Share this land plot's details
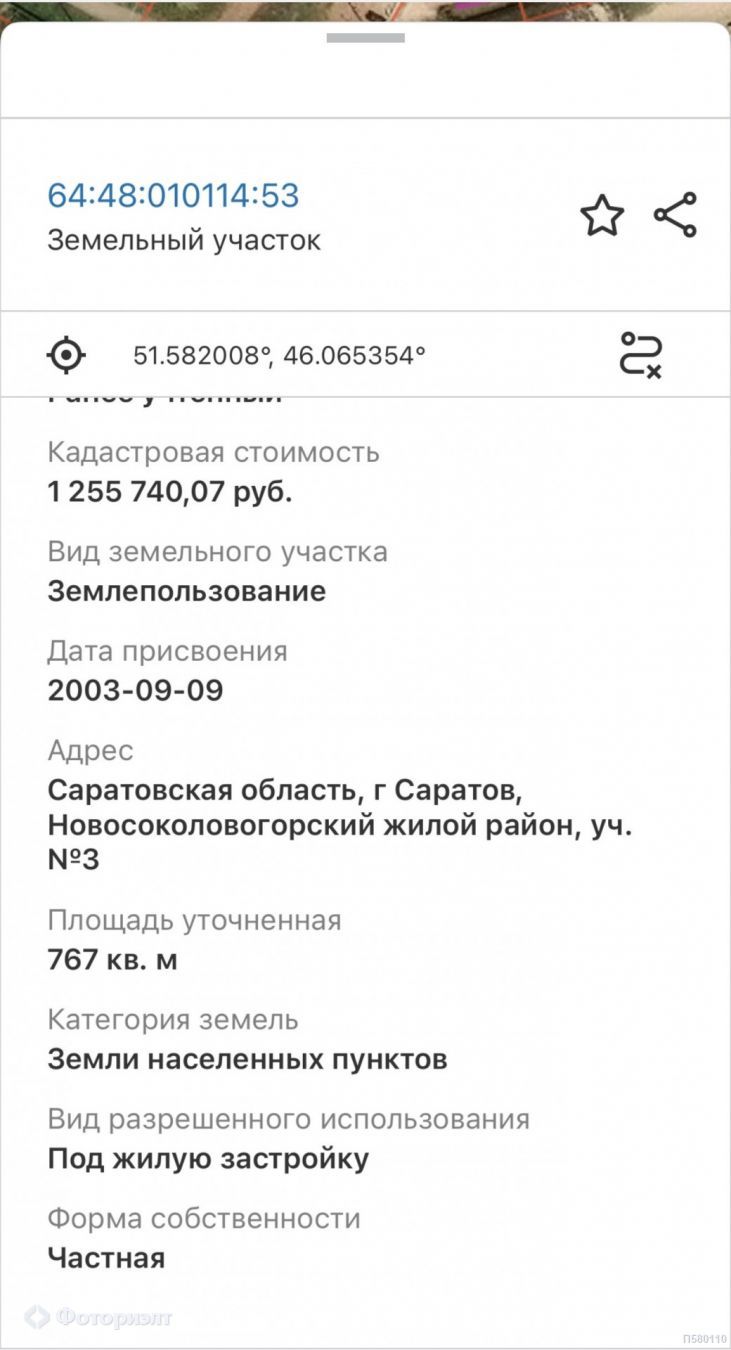 tap(675, 215)
